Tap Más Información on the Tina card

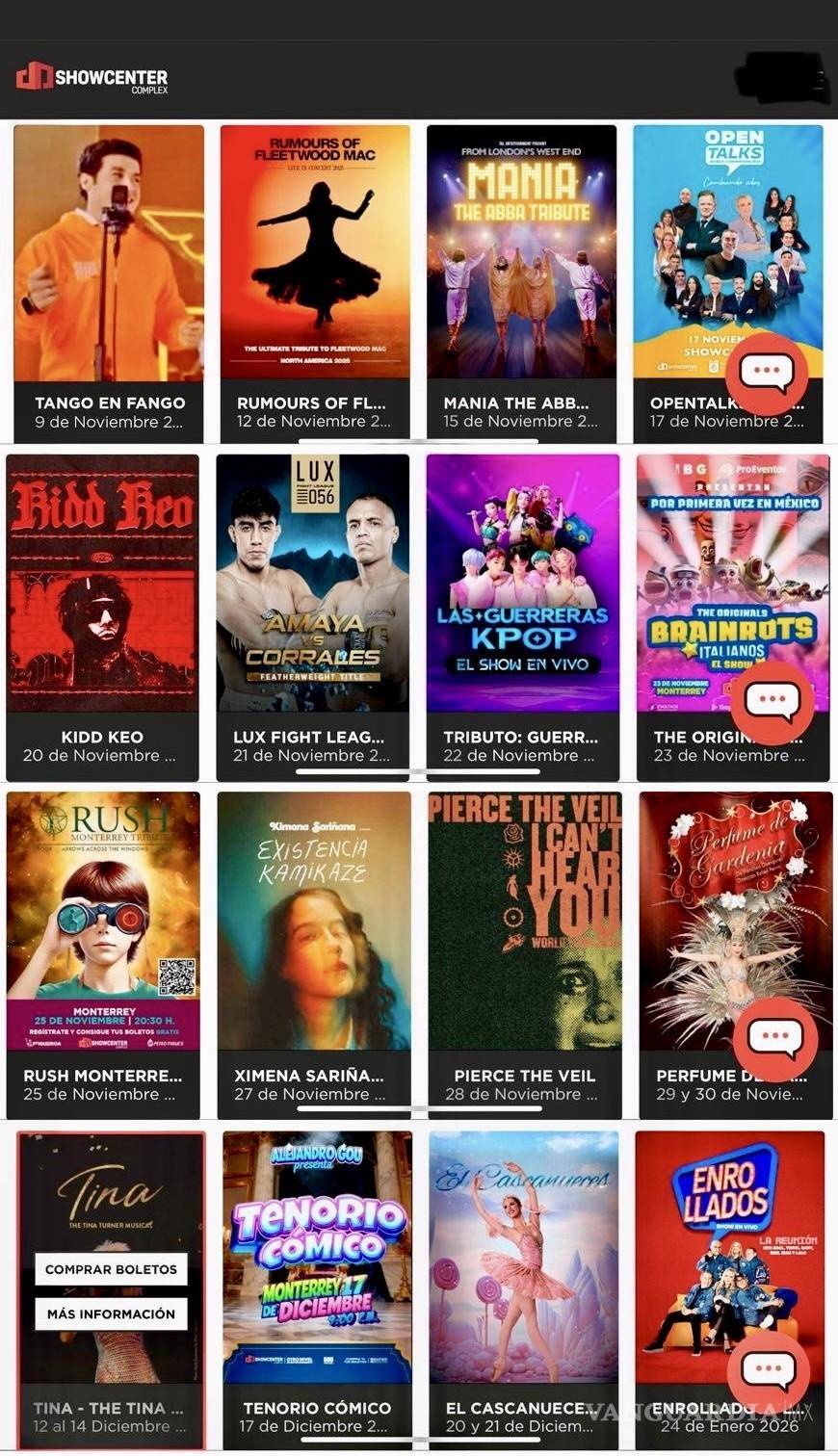(112, 1313)
